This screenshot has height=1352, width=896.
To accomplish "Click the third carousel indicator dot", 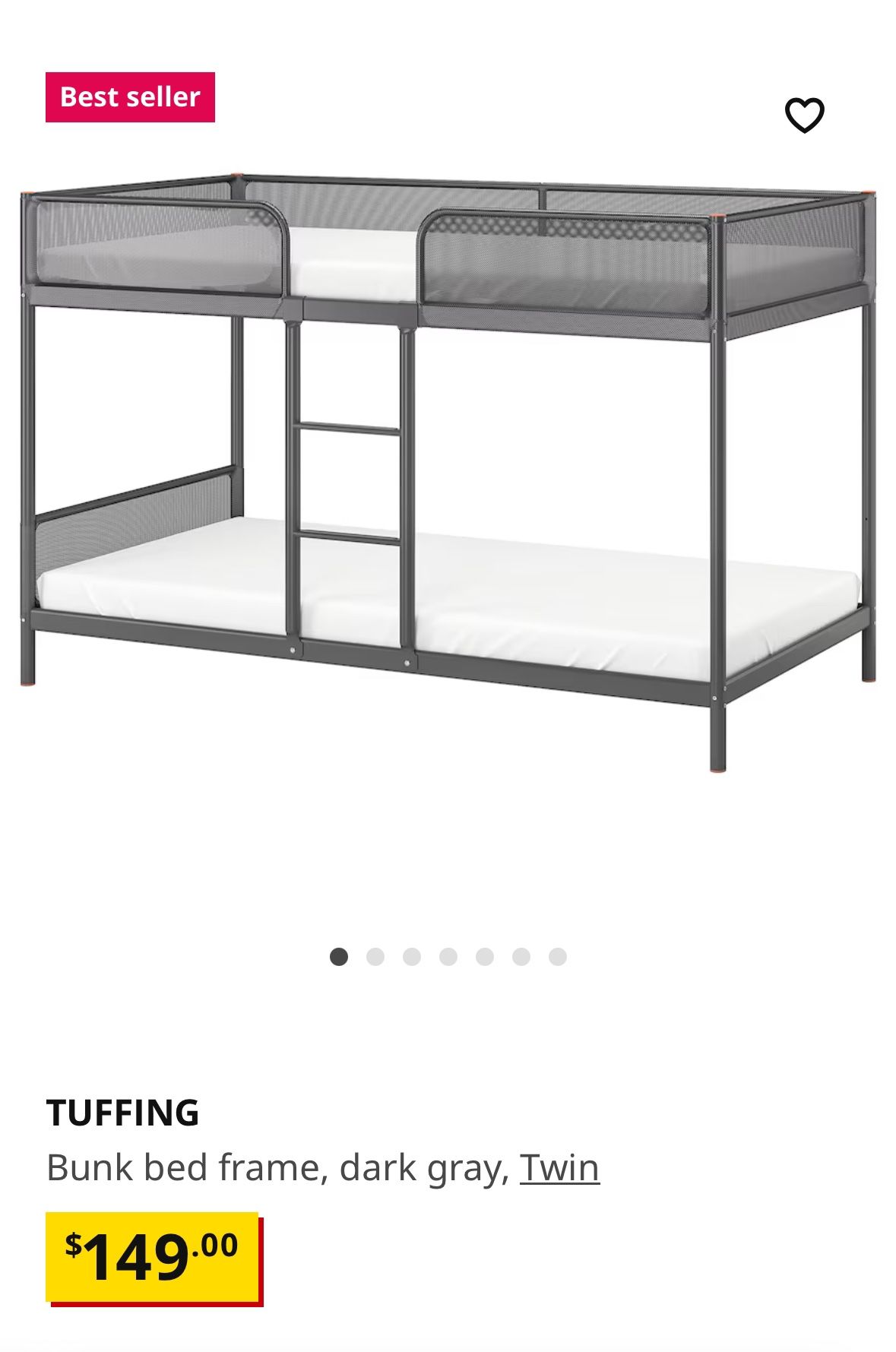I will pos(411,958).
